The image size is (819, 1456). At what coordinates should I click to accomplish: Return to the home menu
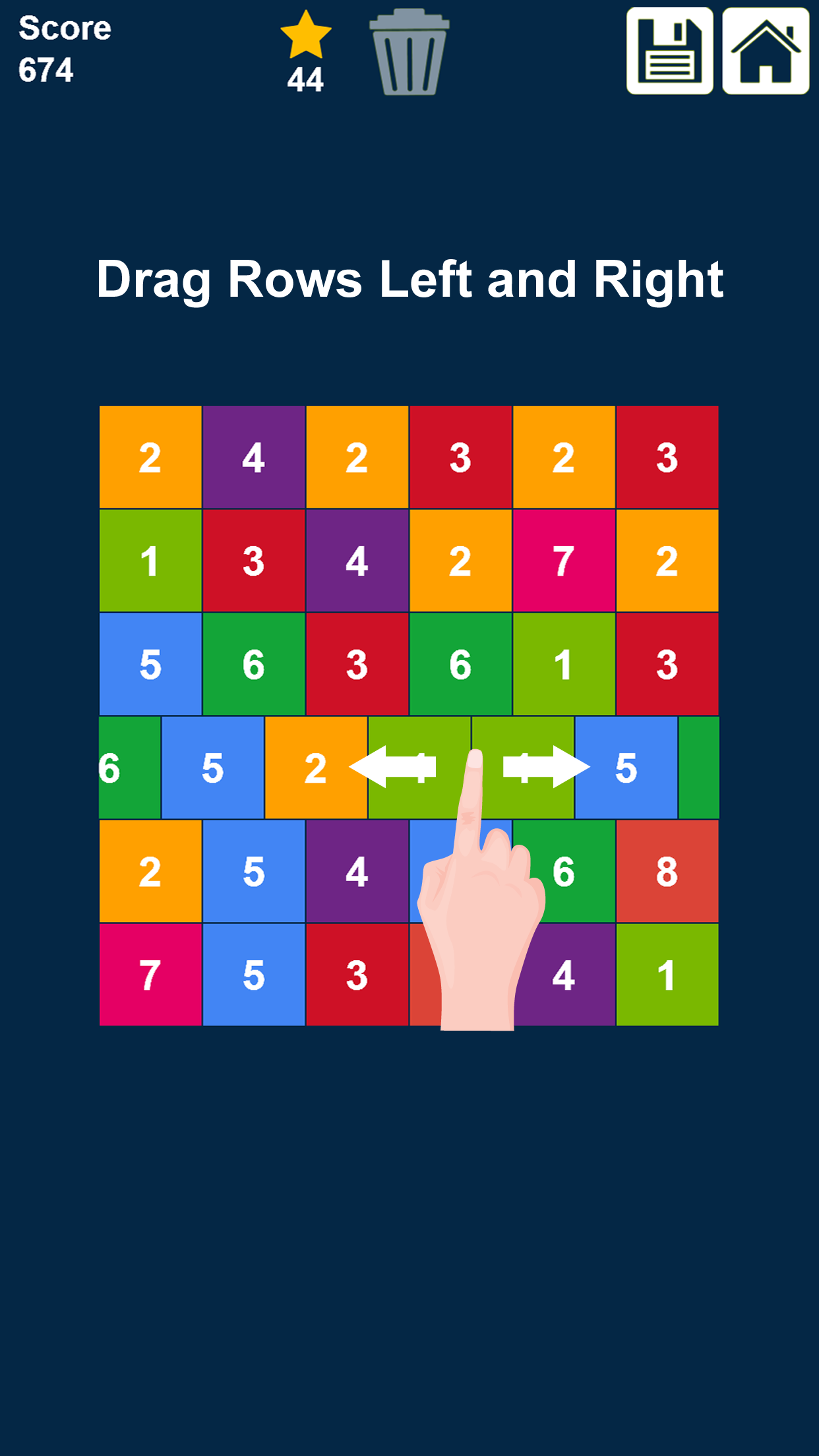pos(765,51)
